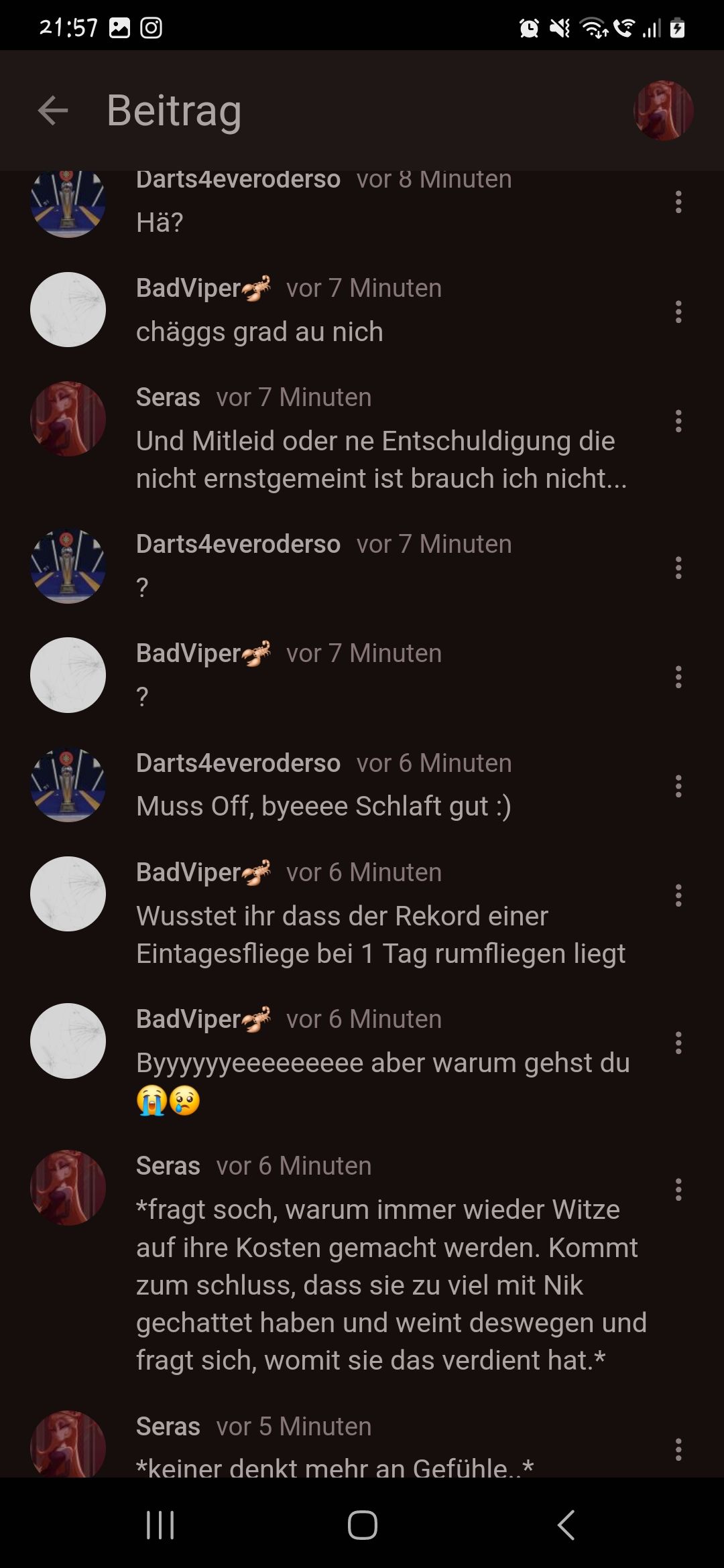Screen dimensions: 724x1568
Task: Open options for Darts4everoderso's "Hä?" comment
Action: coord(678,202)
